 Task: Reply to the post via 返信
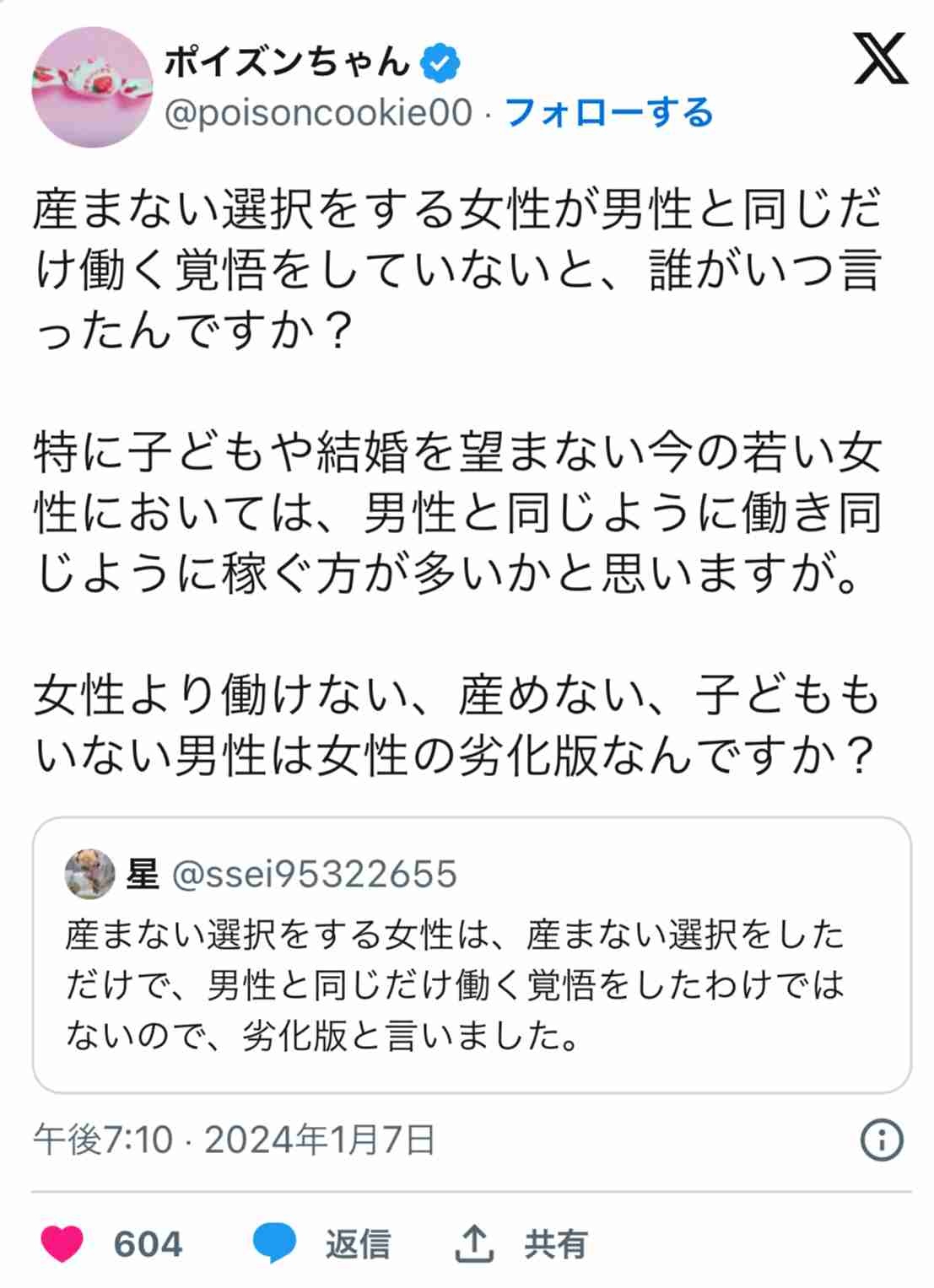point(321,1243)
